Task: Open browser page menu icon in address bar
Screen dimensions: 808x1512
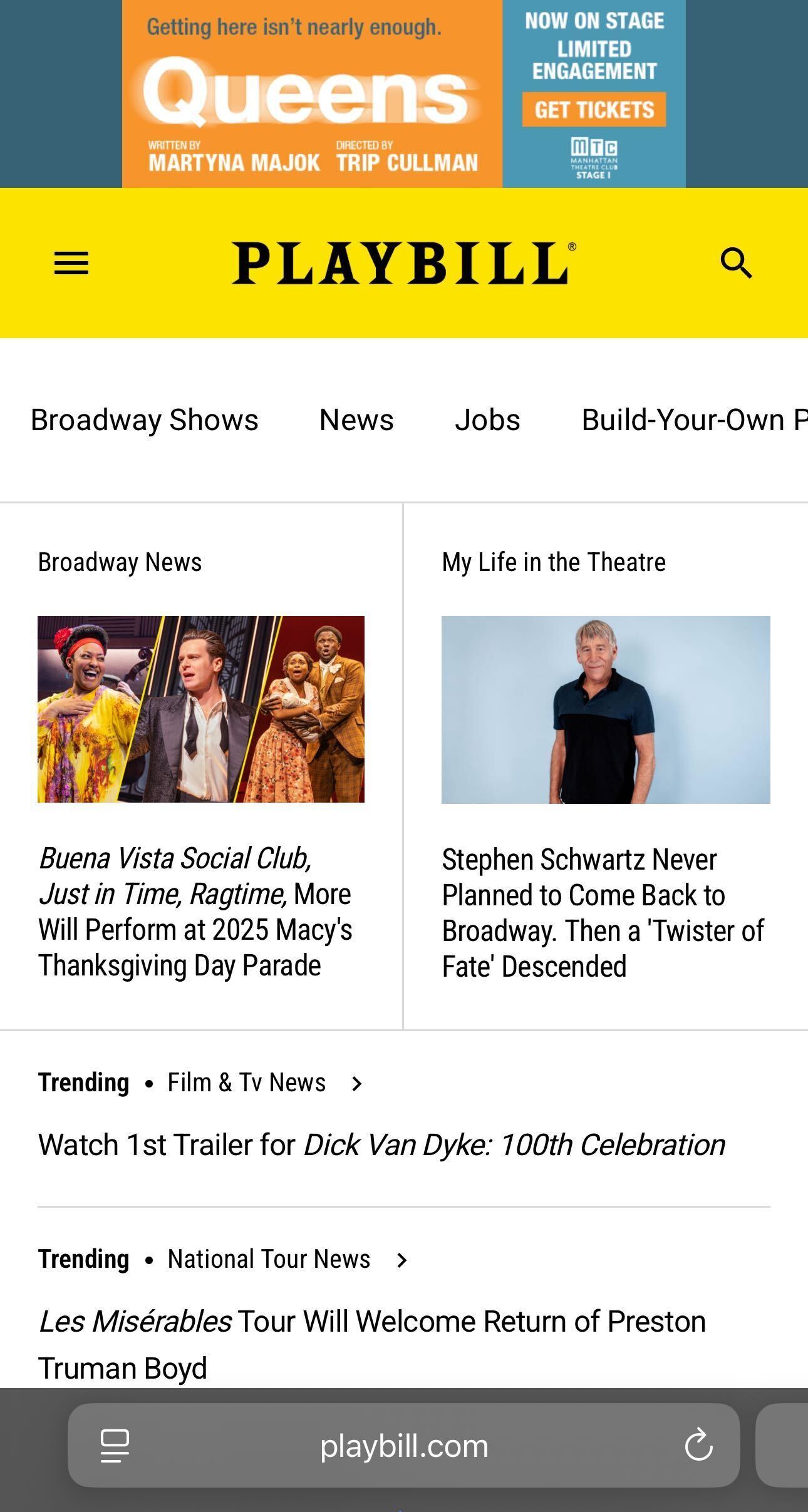Action: coord(115,1445)
